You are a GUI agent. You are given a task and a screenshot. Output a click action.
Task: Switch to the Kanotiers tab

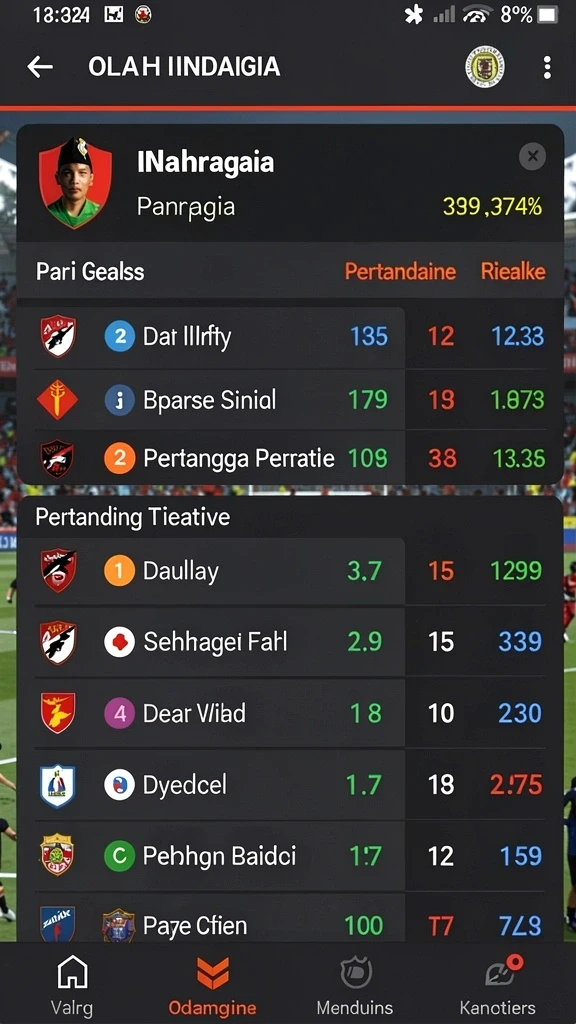point(498,984)
